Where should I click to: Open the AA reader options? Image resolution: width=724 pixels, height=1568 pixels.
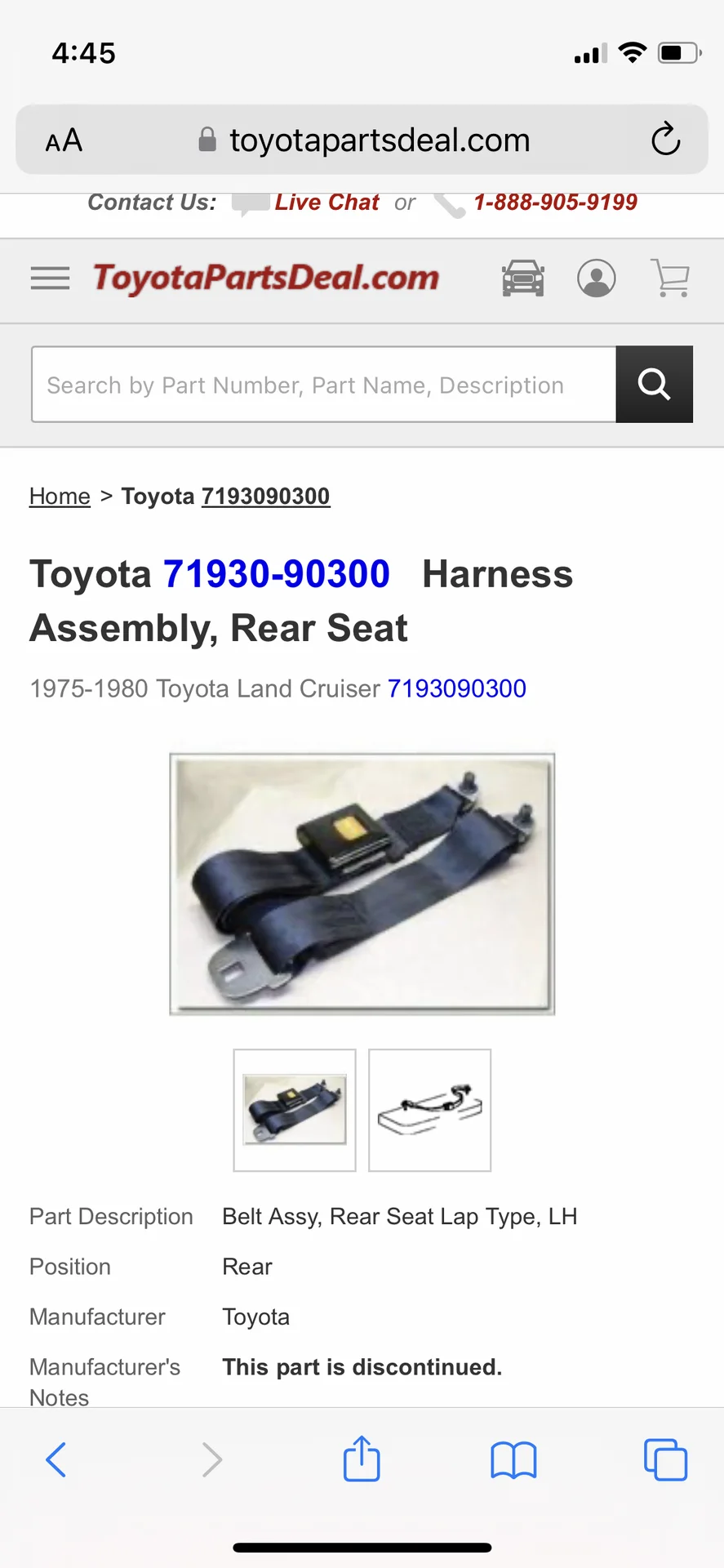64,140
